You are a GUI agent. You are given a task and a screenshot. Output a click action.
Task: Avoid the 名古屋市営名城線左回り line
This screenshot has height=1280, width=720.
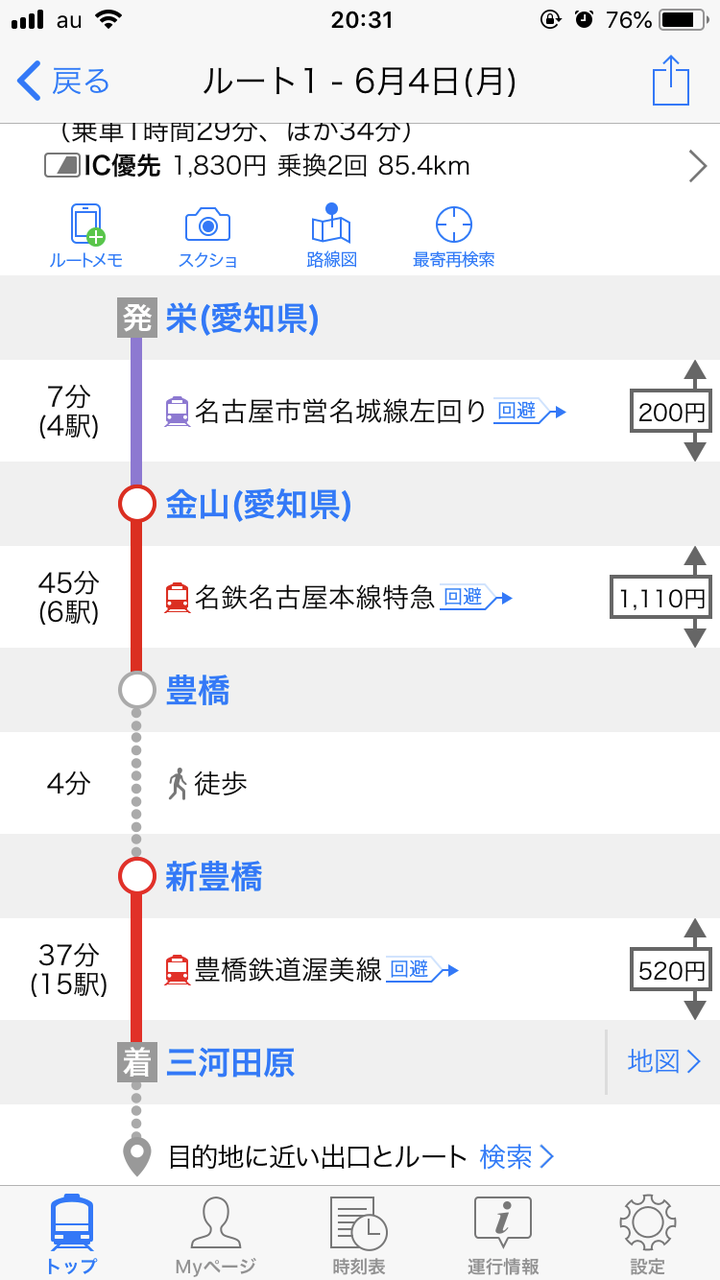click(530, 411)
